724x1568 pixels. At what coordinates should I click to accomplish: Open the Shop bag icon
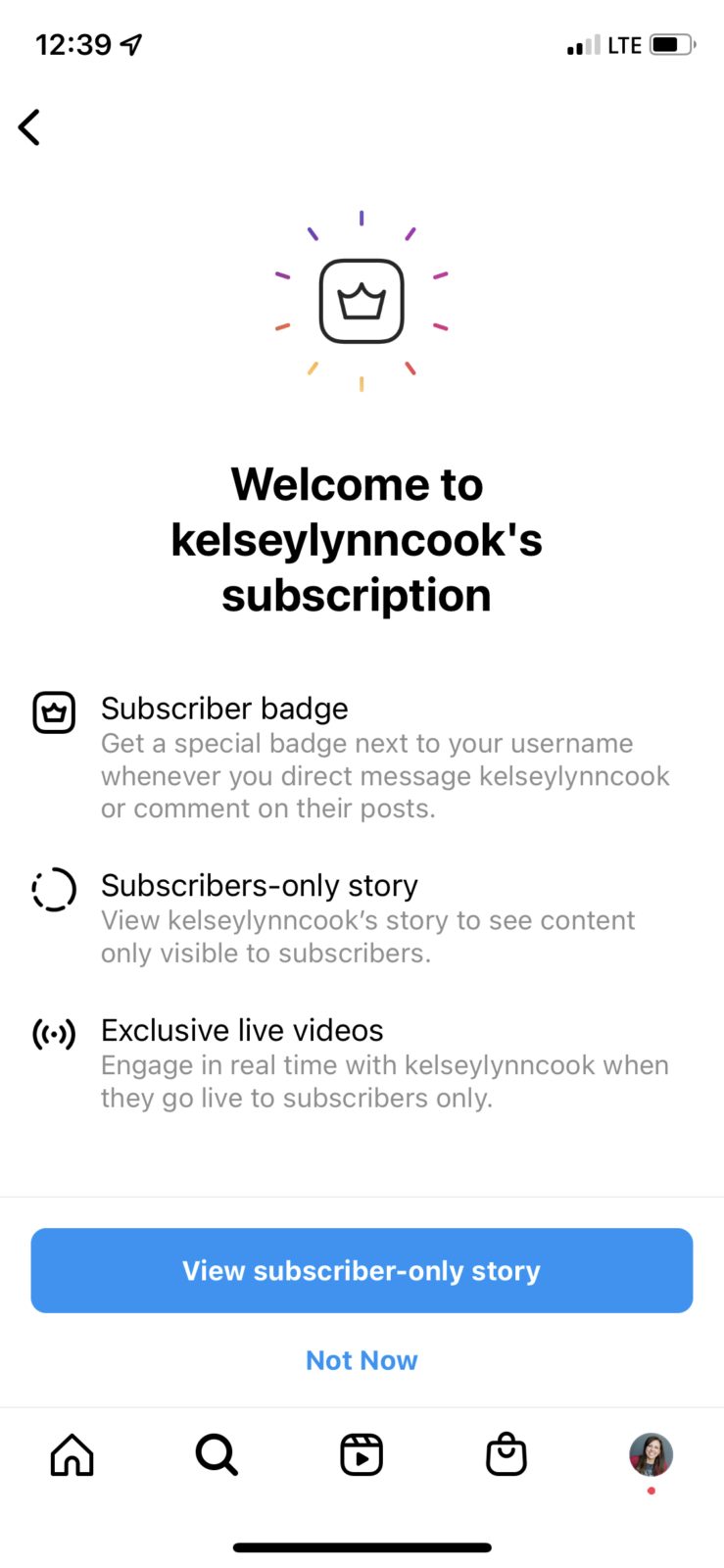(x=506, y=1454)
